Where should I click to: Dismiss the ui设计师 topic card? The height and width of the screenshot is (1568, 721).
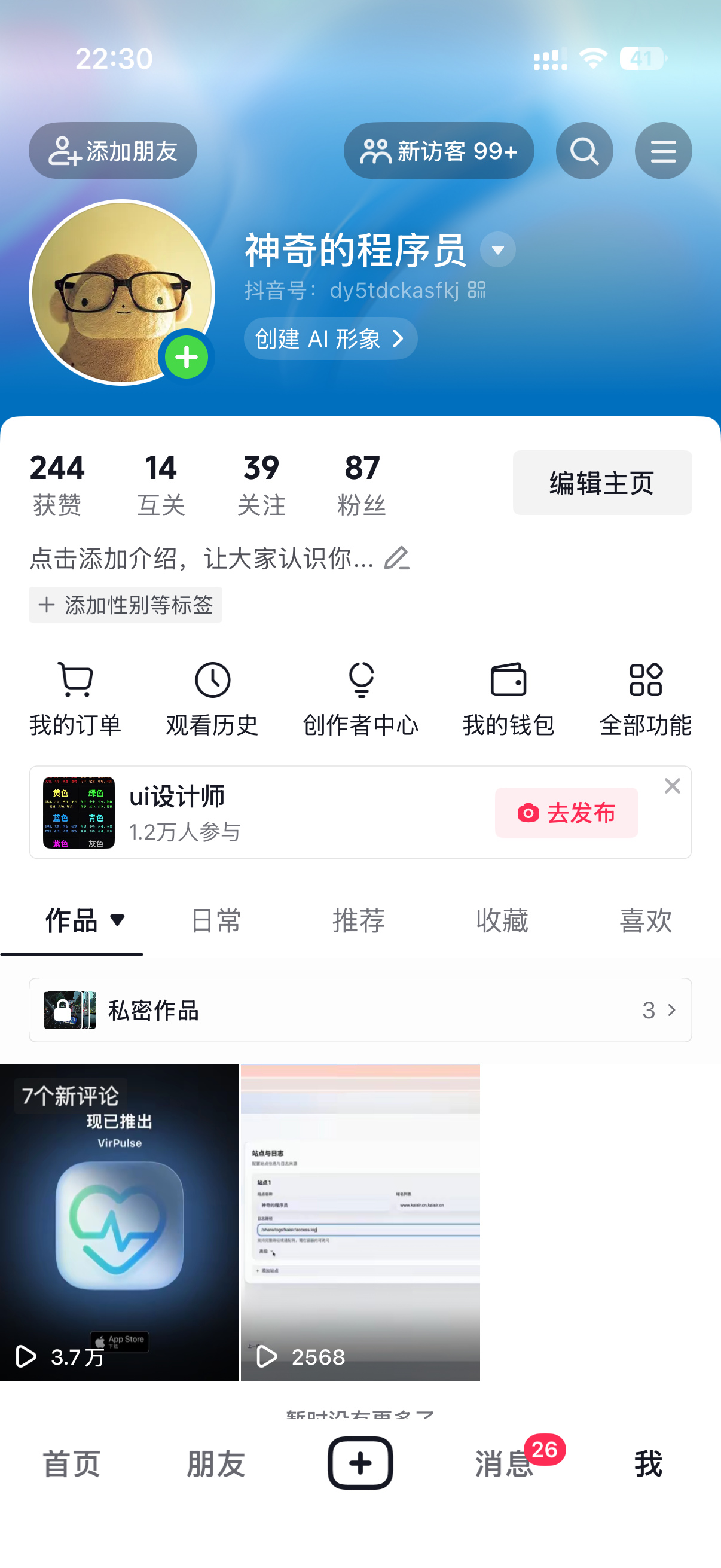click(x=673, y=786)
